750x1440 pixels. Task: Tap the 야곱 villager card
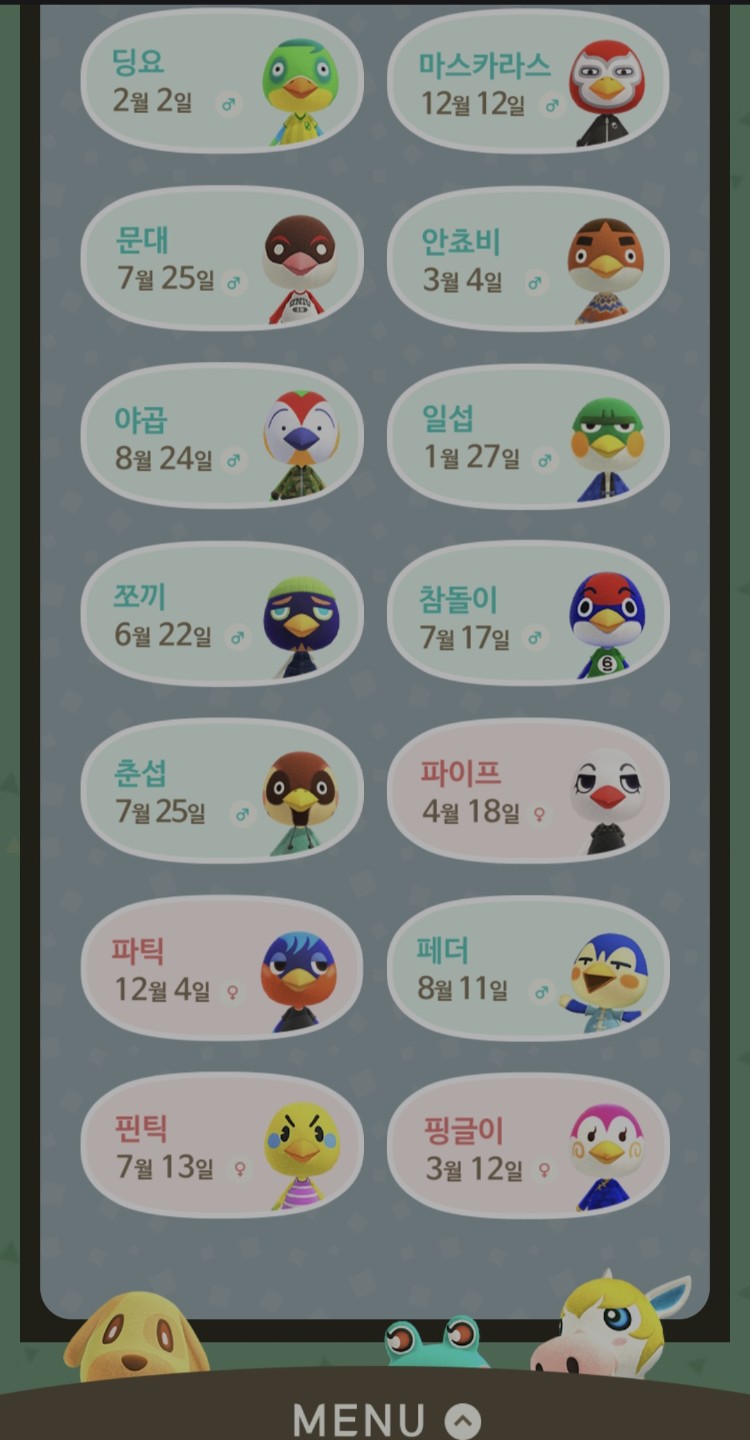tap(221, 436)
